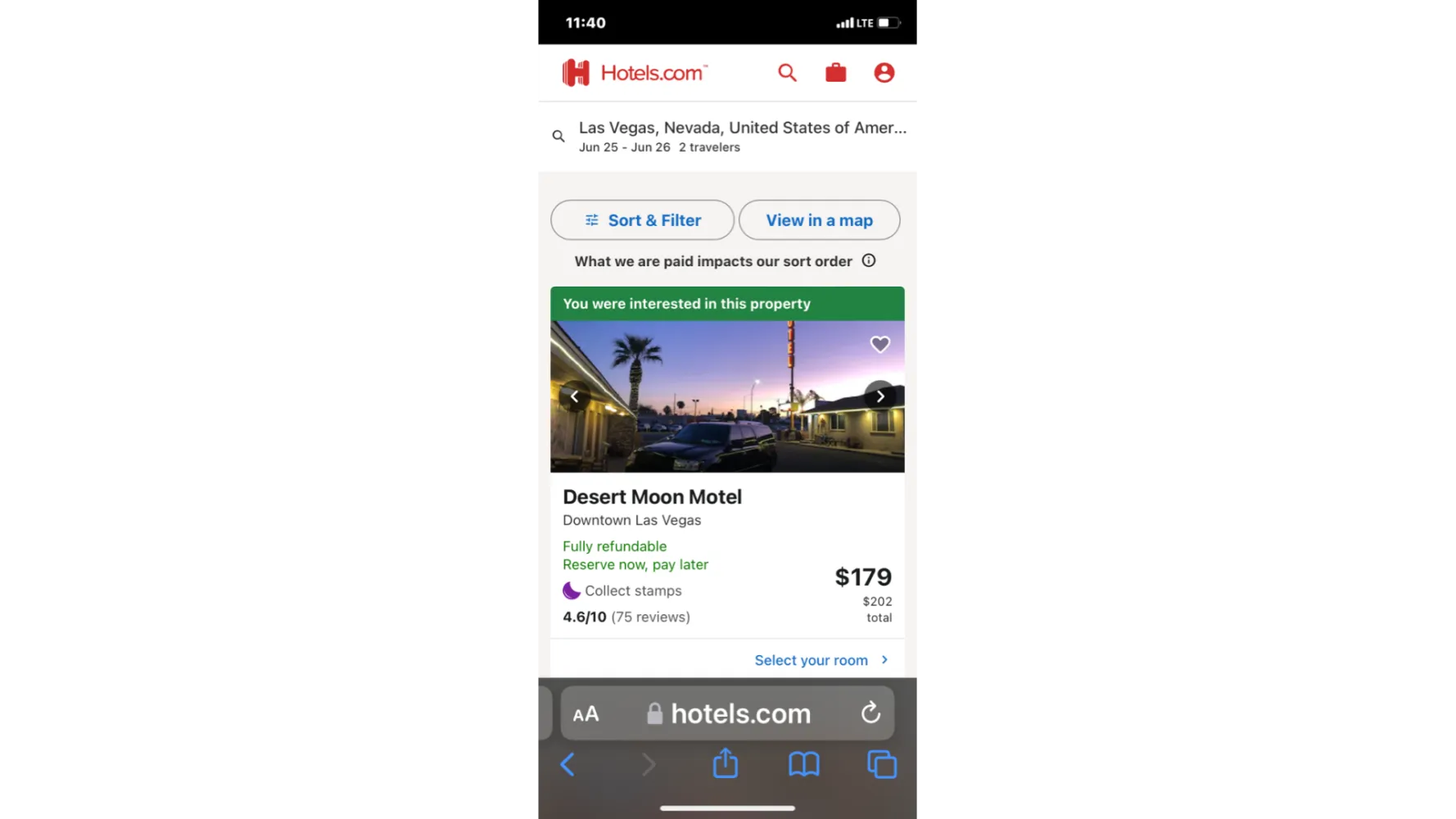Screen dimensions: 1456x819
Task: Go back to the previous page
Action: point(567,764)
